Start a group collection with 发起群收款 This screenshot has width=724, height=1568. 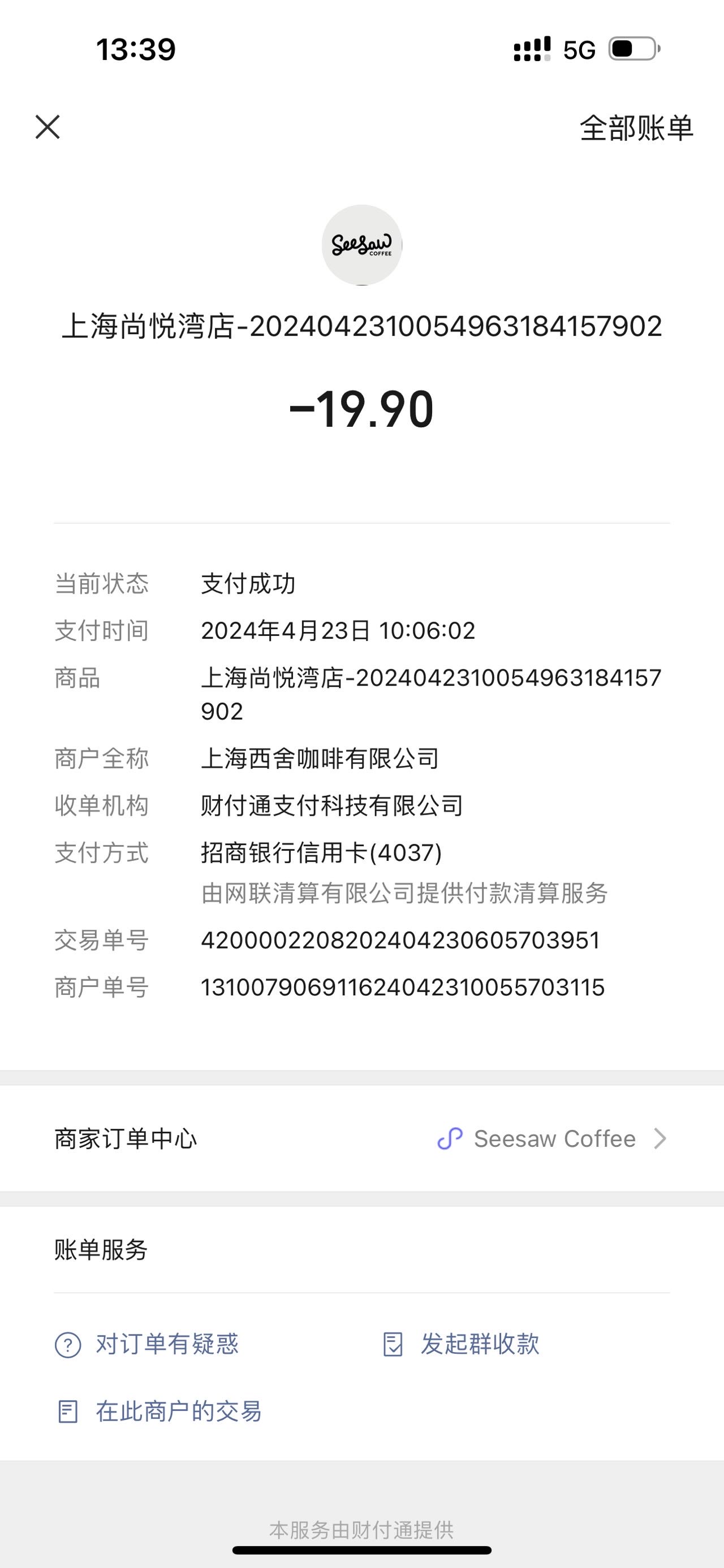click(461, 1345)
